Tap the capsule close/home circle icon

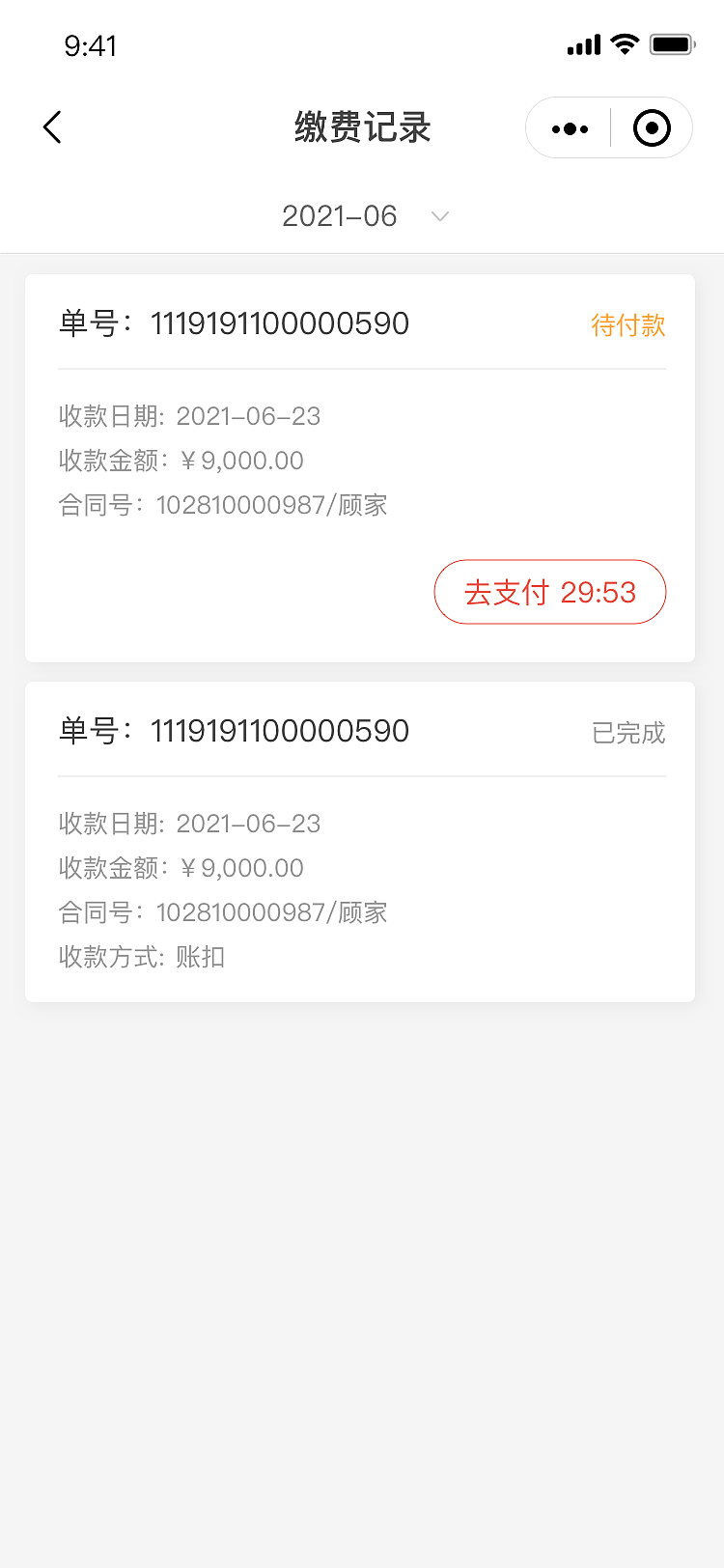[651, 127]
